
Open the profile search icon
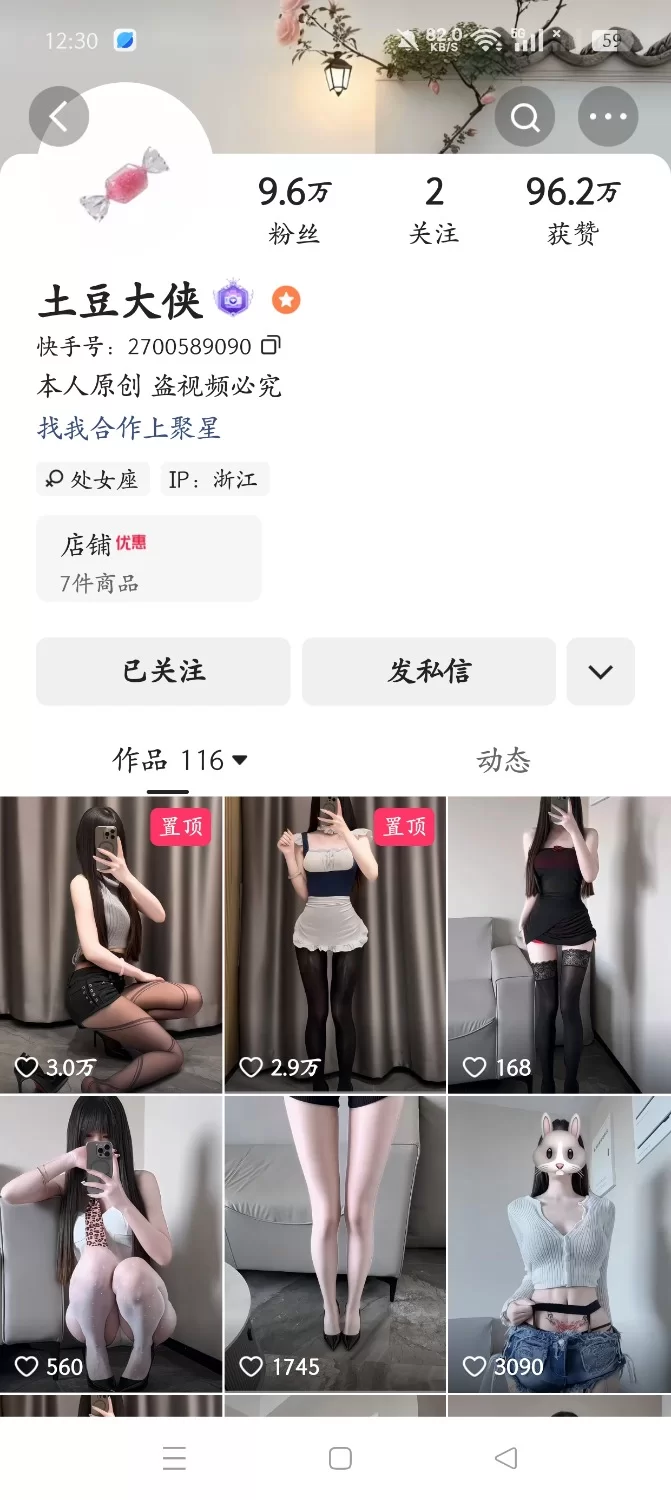pos(525,117)
